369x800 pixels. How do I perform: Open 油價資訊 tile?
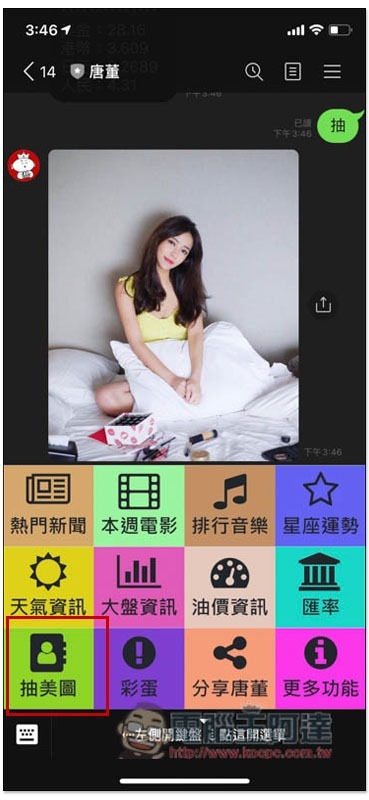click(230, 587)
